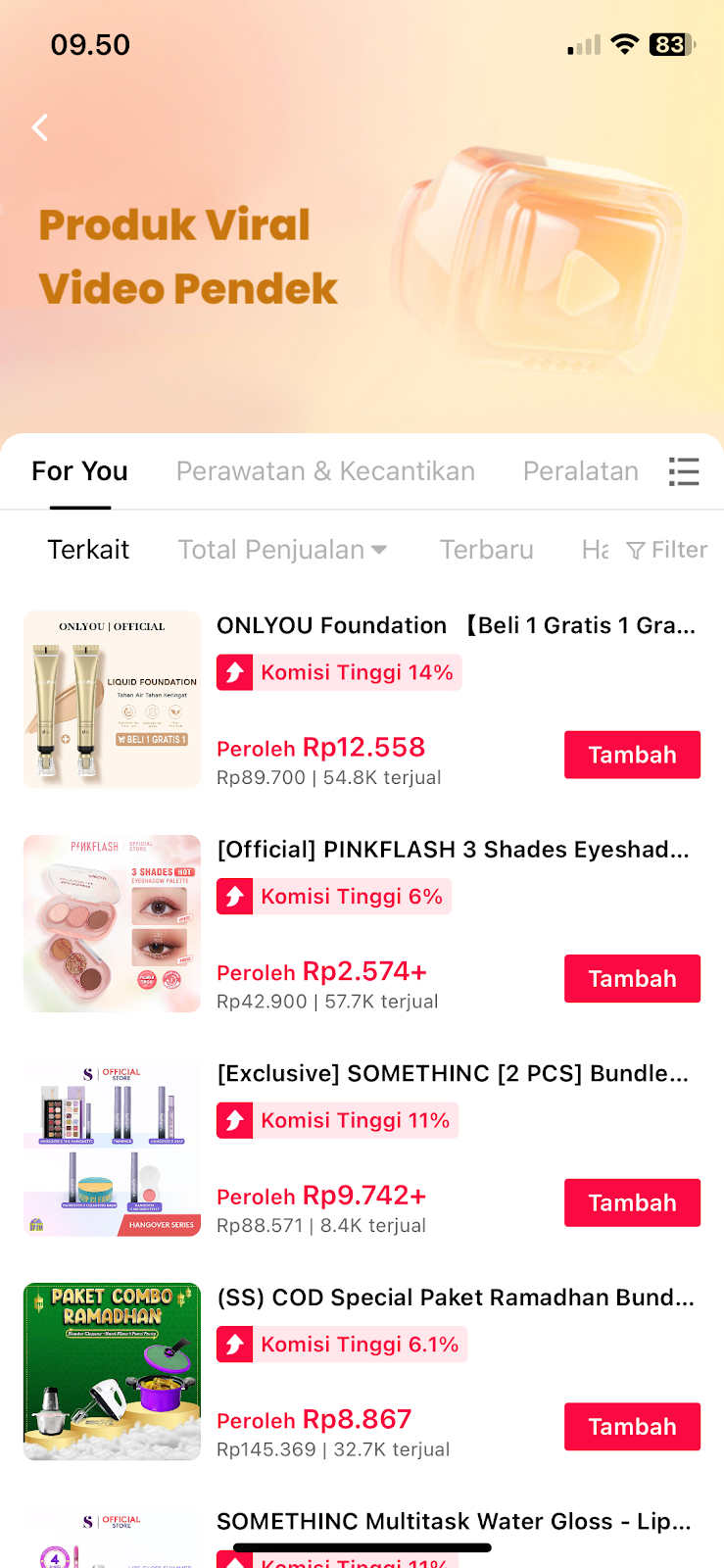Image resolution: width=724 pixels, height=1568 pixels.
Task: View the Paket Combo Ramadhan image
Action: point(112,1371)
